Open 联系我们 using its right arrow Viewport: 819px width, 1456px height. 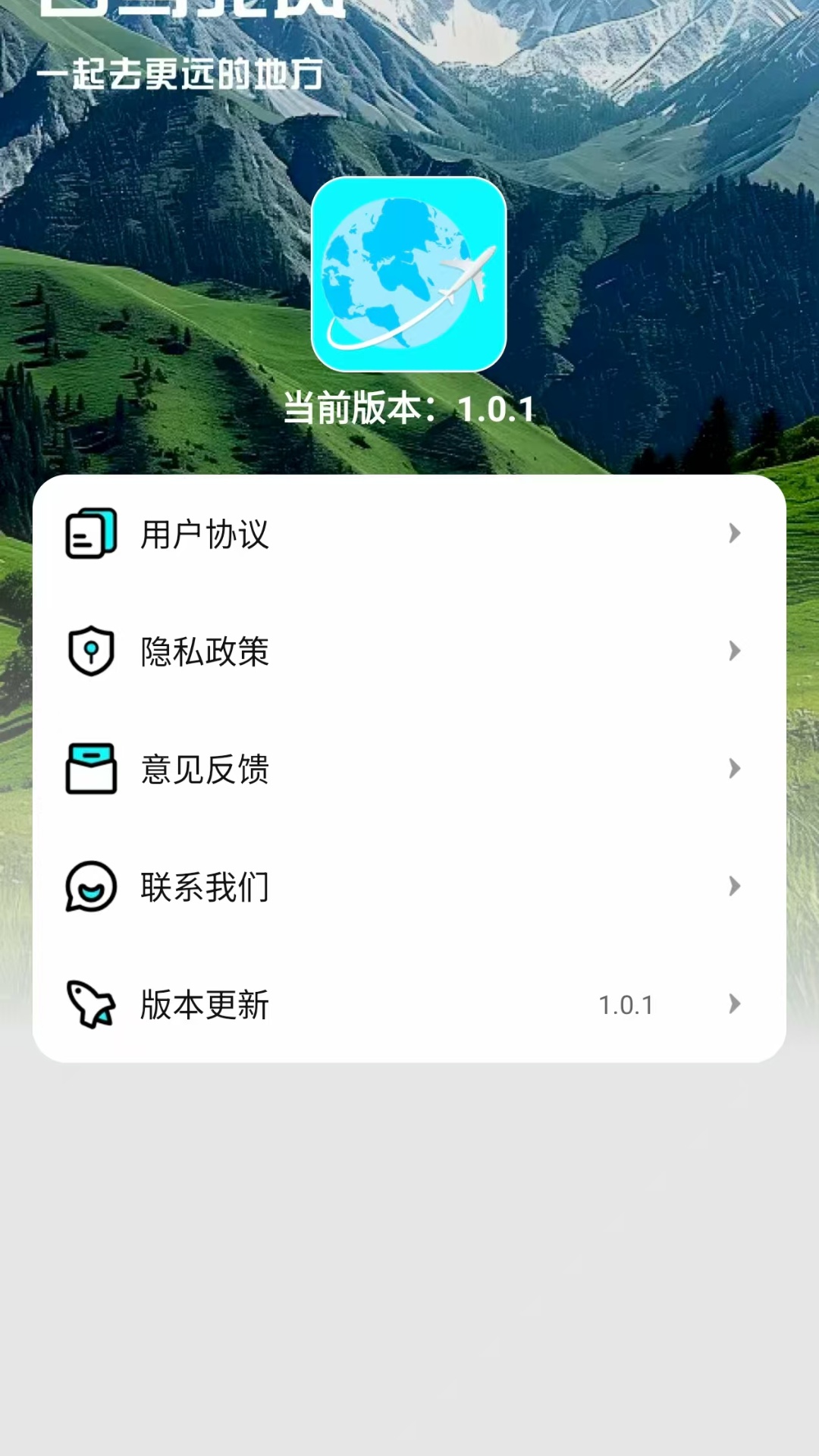point(734,886)
